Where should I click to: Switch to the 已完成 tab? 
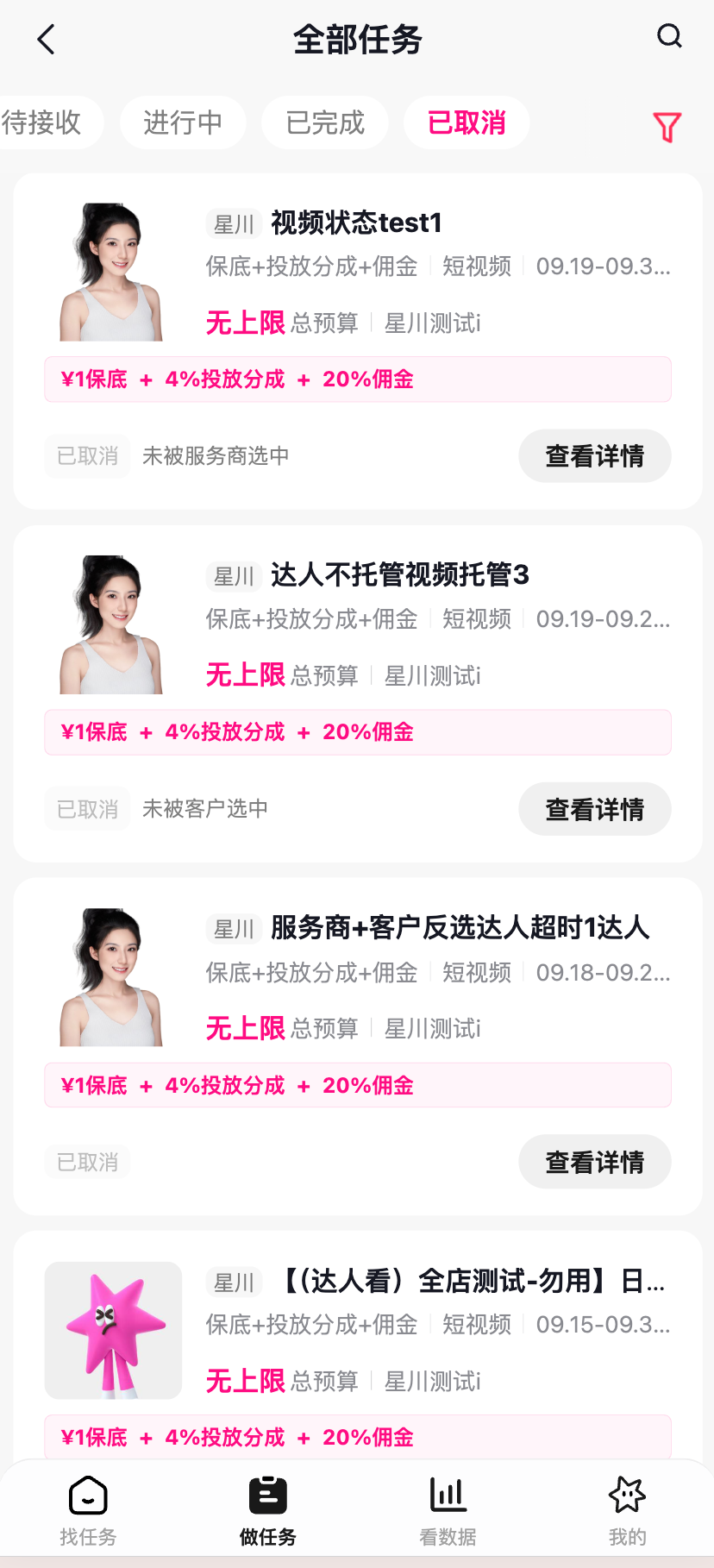tap(325, 122)
